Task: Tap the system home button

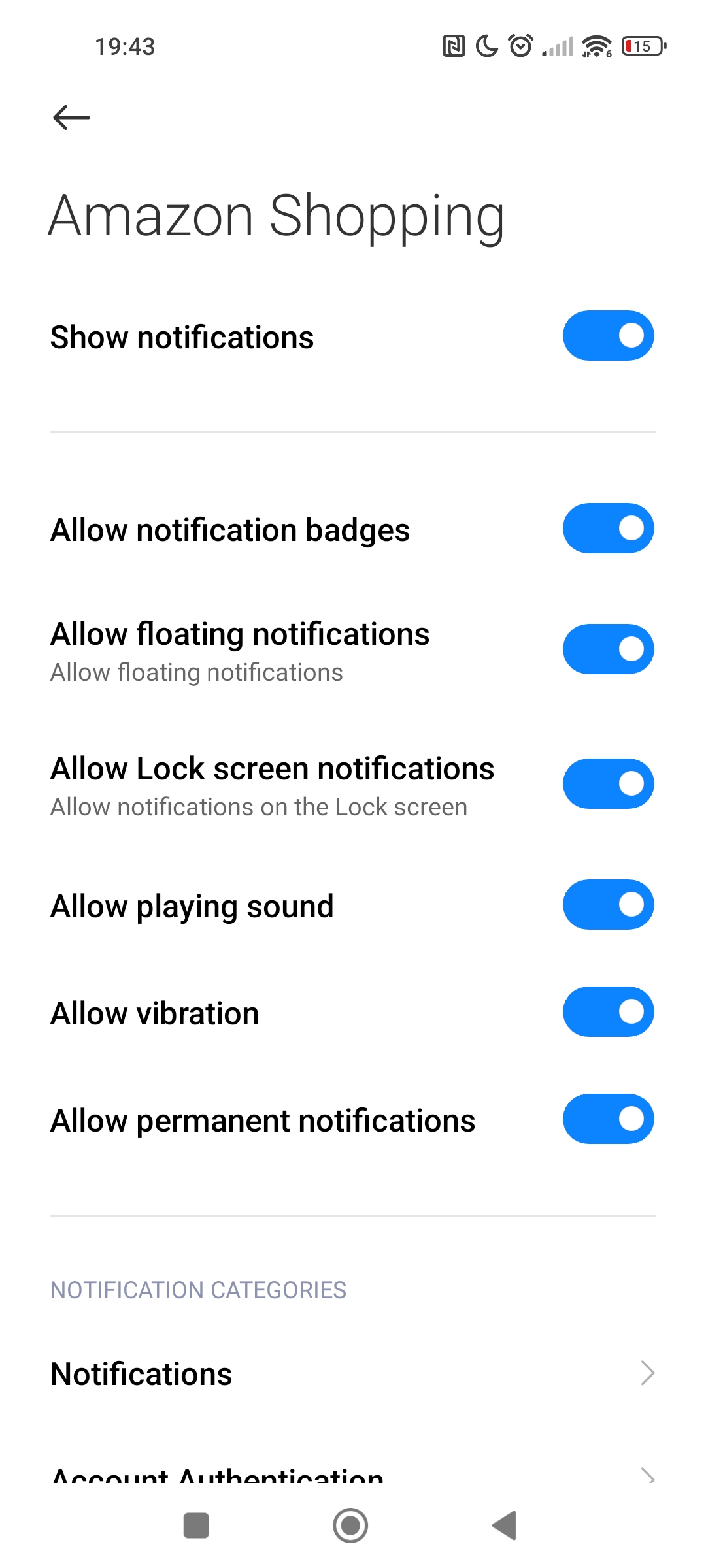Action: 350,1526
